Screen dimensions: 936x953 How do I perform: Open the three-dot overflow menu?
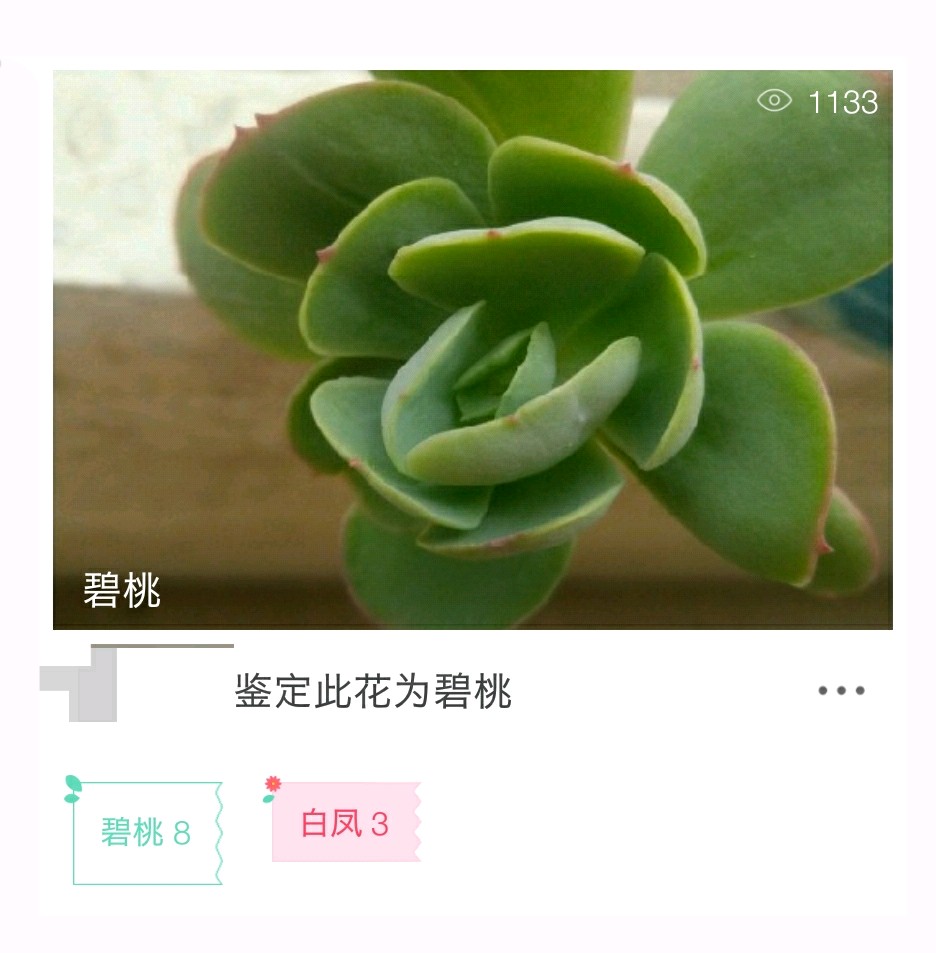click(841, 691)
